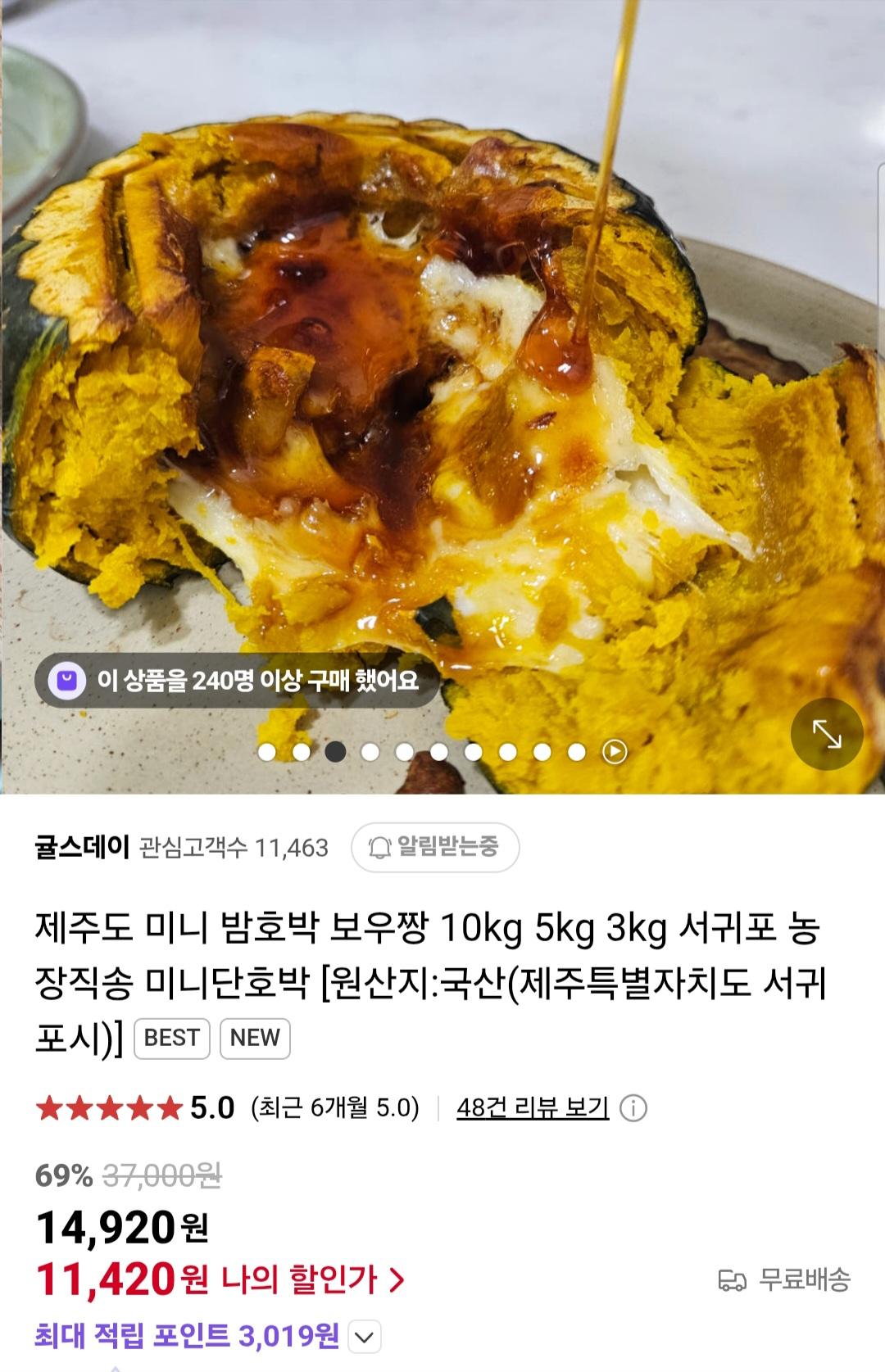Screen dimensions: 885x1372
Task: Open the main product photo
Action: click(x=442, y=369)
